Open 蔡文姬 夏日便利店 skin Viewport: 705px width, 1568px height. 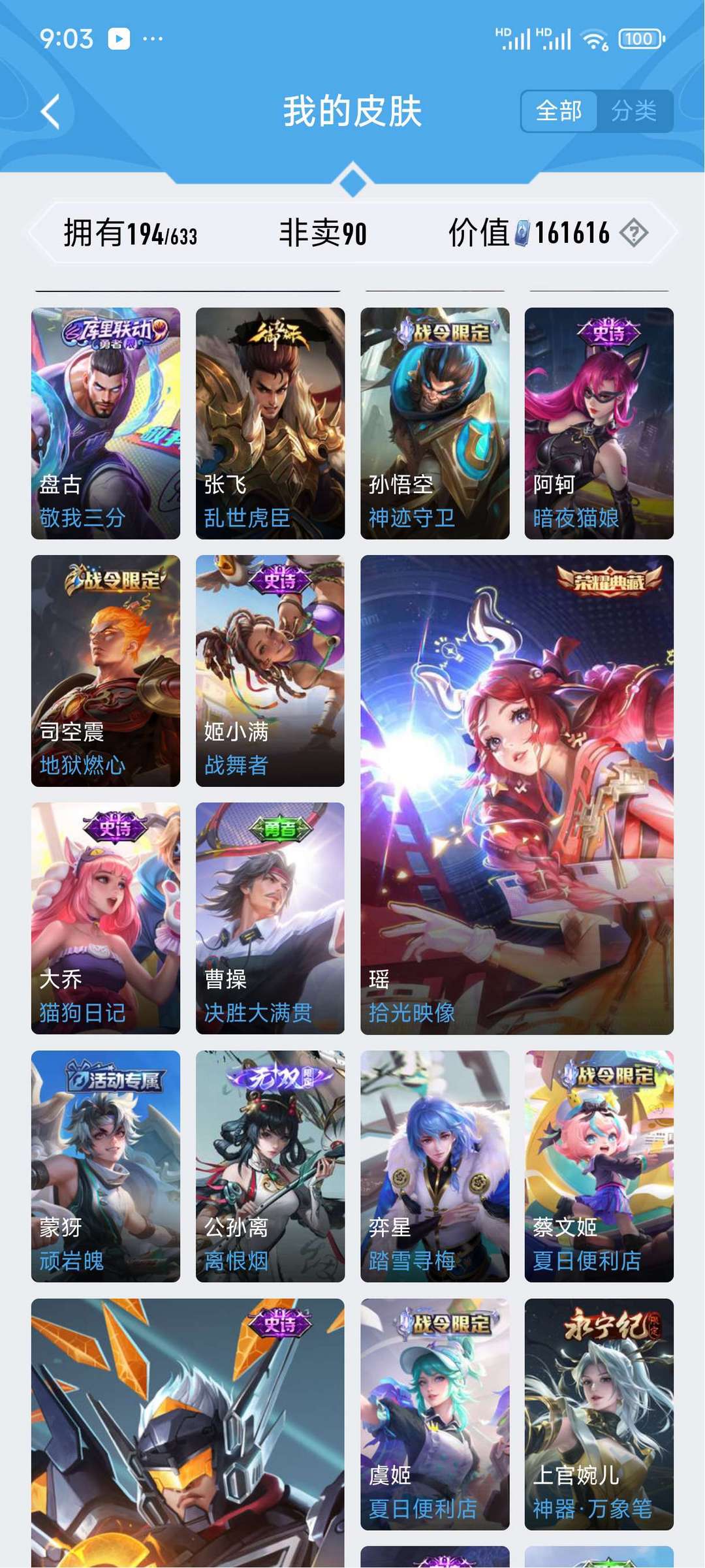tap(599, 1166)
